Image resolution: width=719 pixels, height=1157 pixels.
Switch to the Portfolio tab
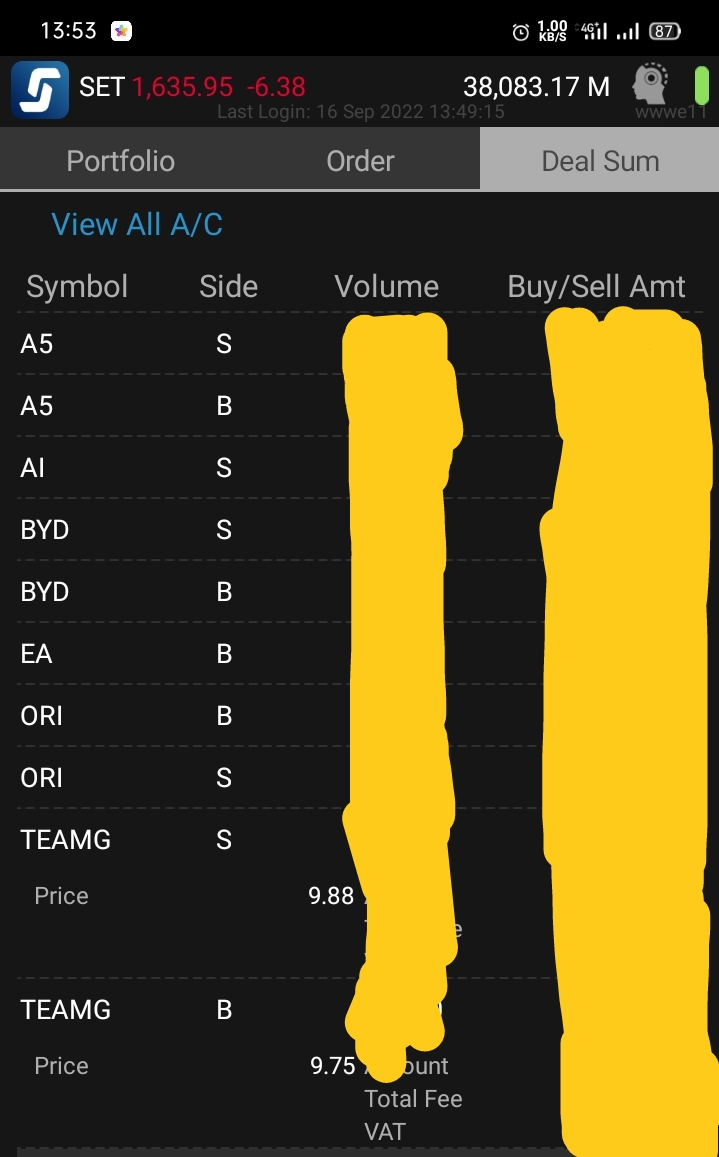coord(120,161)
